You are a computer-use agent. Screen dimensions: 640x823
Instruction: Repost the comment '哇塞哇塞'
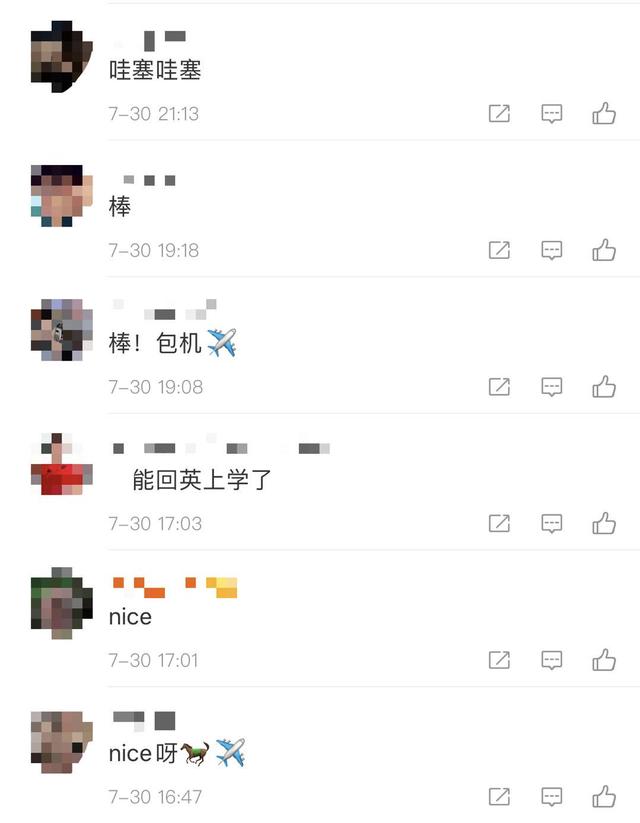pyautogui.click(x=499, y=113)
